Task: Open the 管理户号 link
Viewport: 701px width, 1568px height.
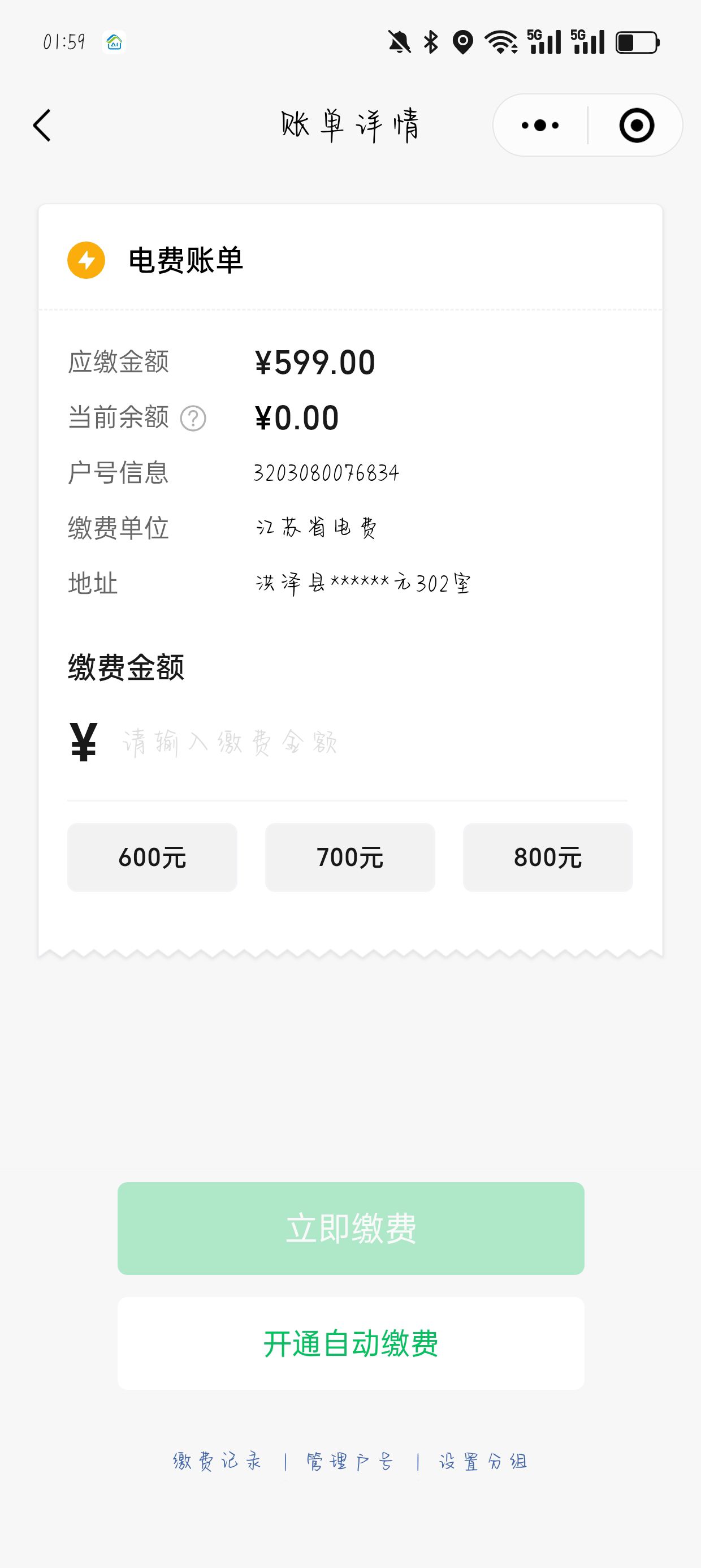Action: (x=350, y=1461)
